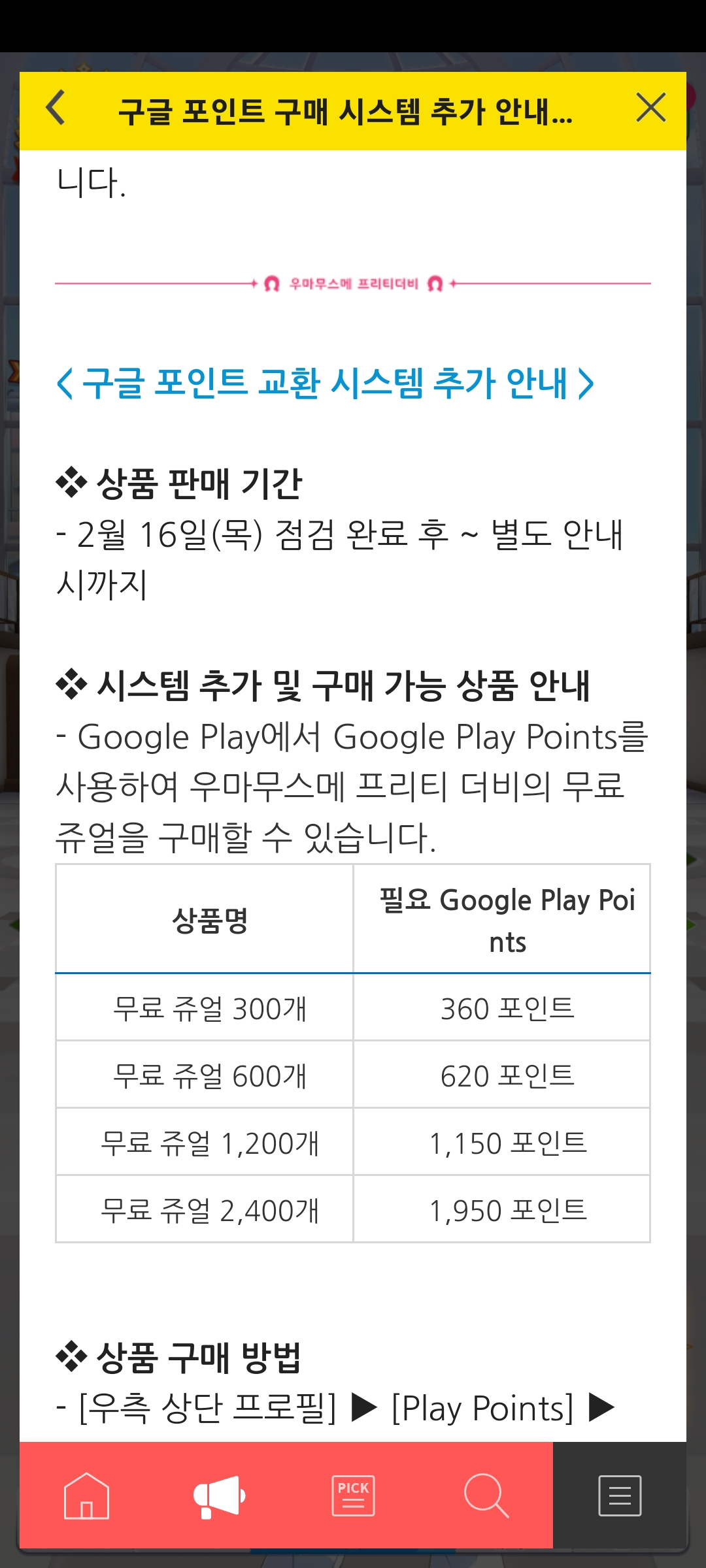Open the announcements megaphone tab
The width and height of the screenshot is (706, 1568).
click(x=220, y=1495)
